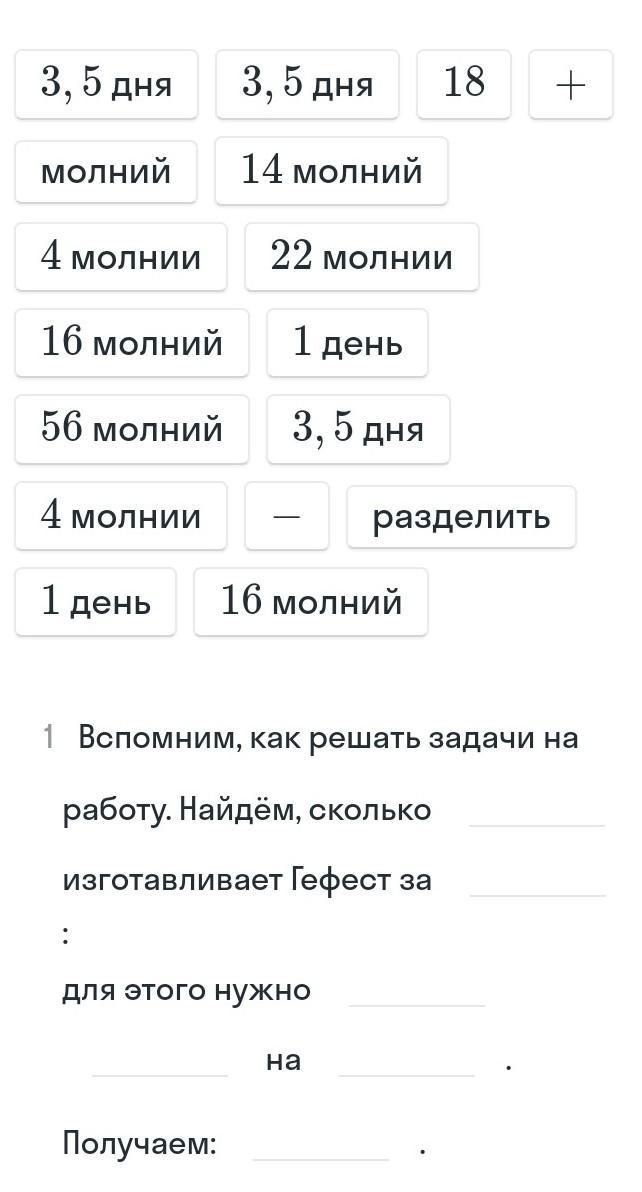Screen dimensions: 642x1192
Task: Tap the 56 молний chip
Action: [x=132, y=430]
